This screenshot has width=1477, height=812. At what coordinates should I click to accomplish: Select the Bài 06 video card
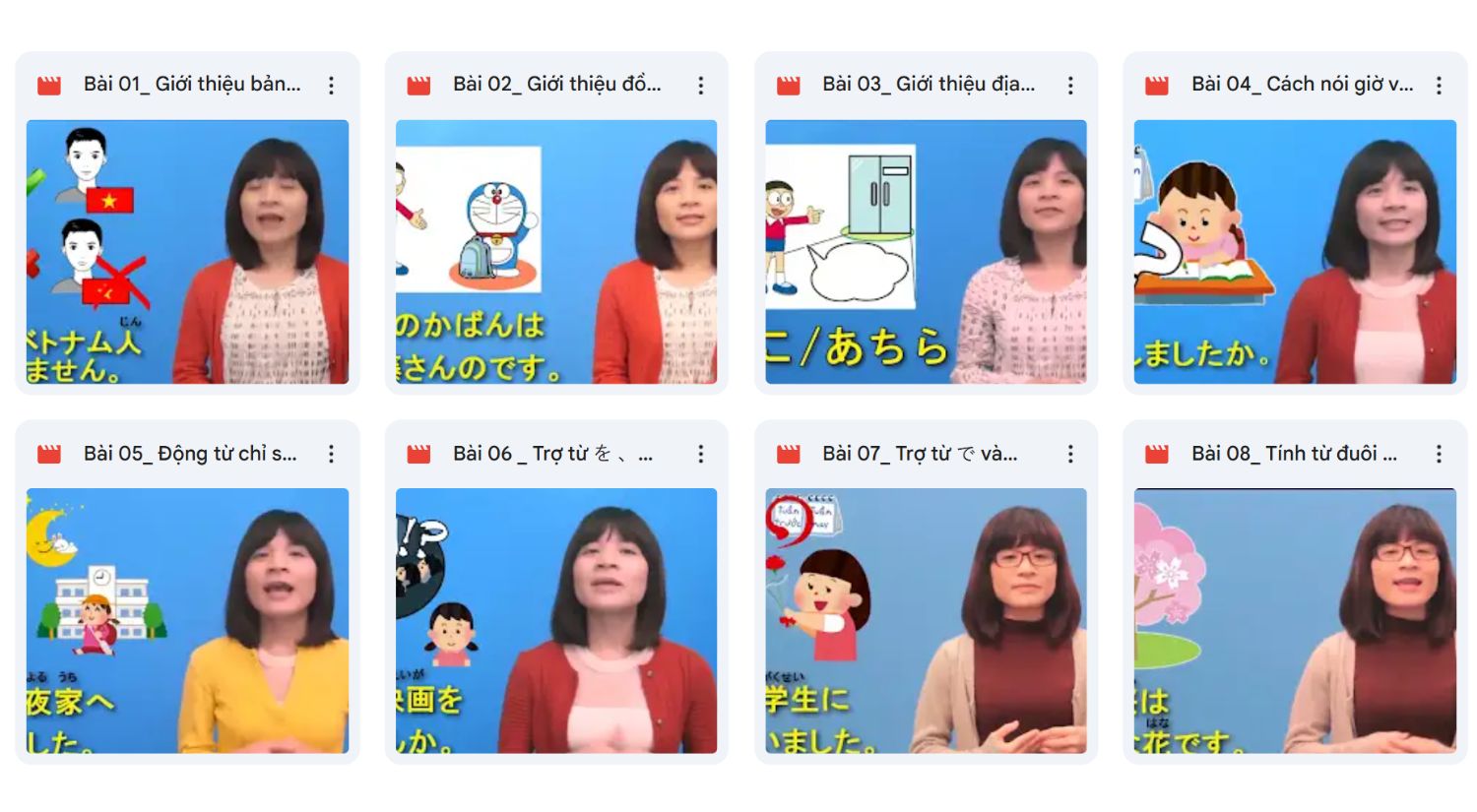pyautogui.click(x=556, y=620)
